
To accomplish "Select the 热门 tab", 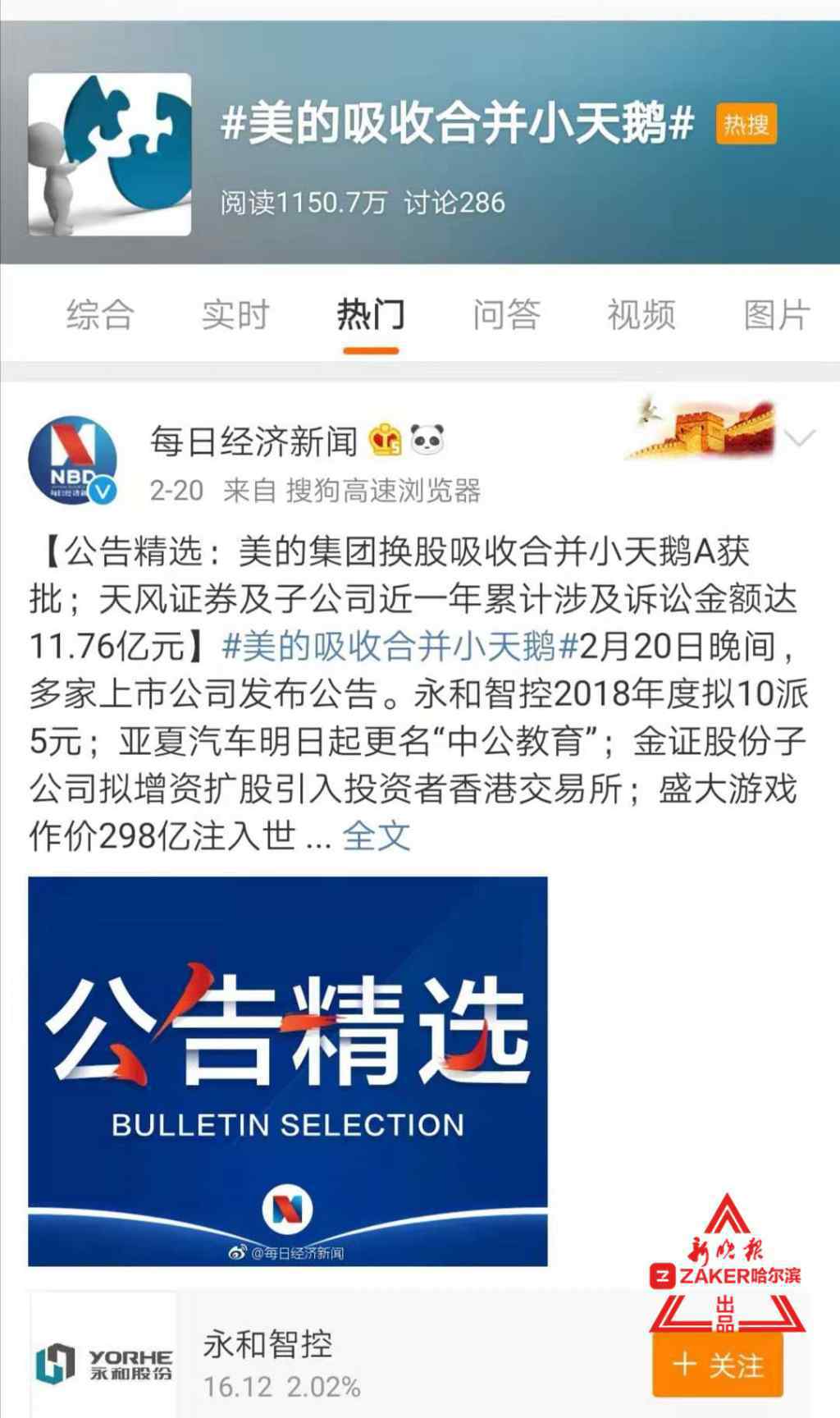I will pyautogui.click(x=371, y=314).
